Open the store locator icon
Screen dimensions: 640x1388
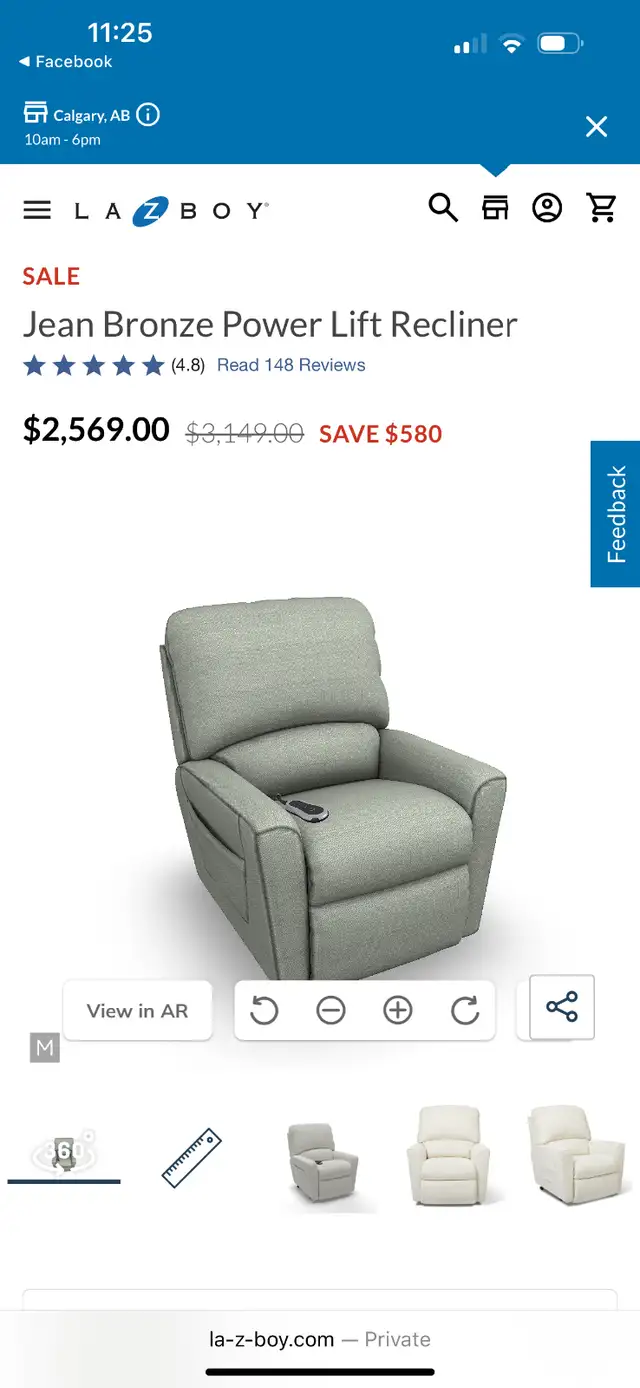click(495, 208)
